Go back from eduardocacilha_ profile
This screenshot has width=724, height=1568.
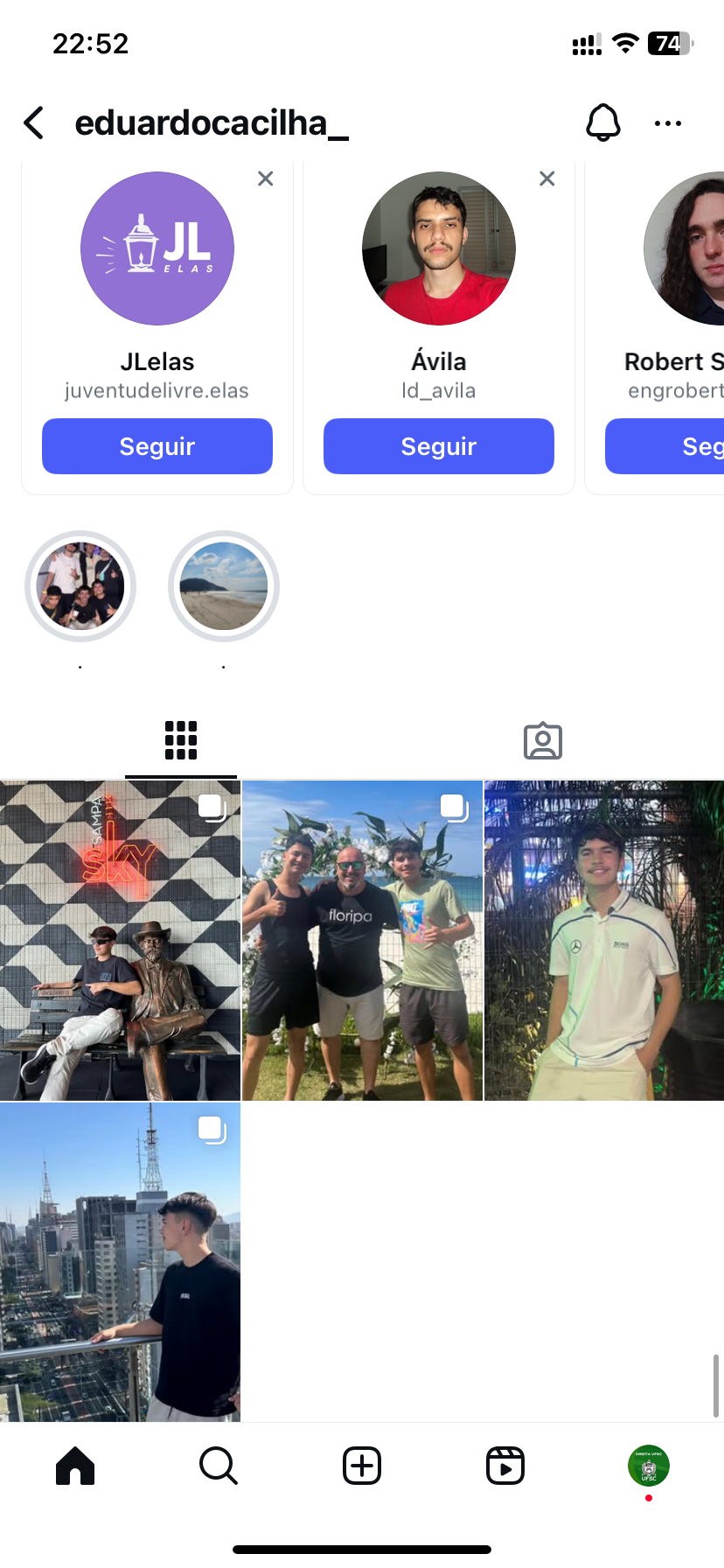(34, 123)
